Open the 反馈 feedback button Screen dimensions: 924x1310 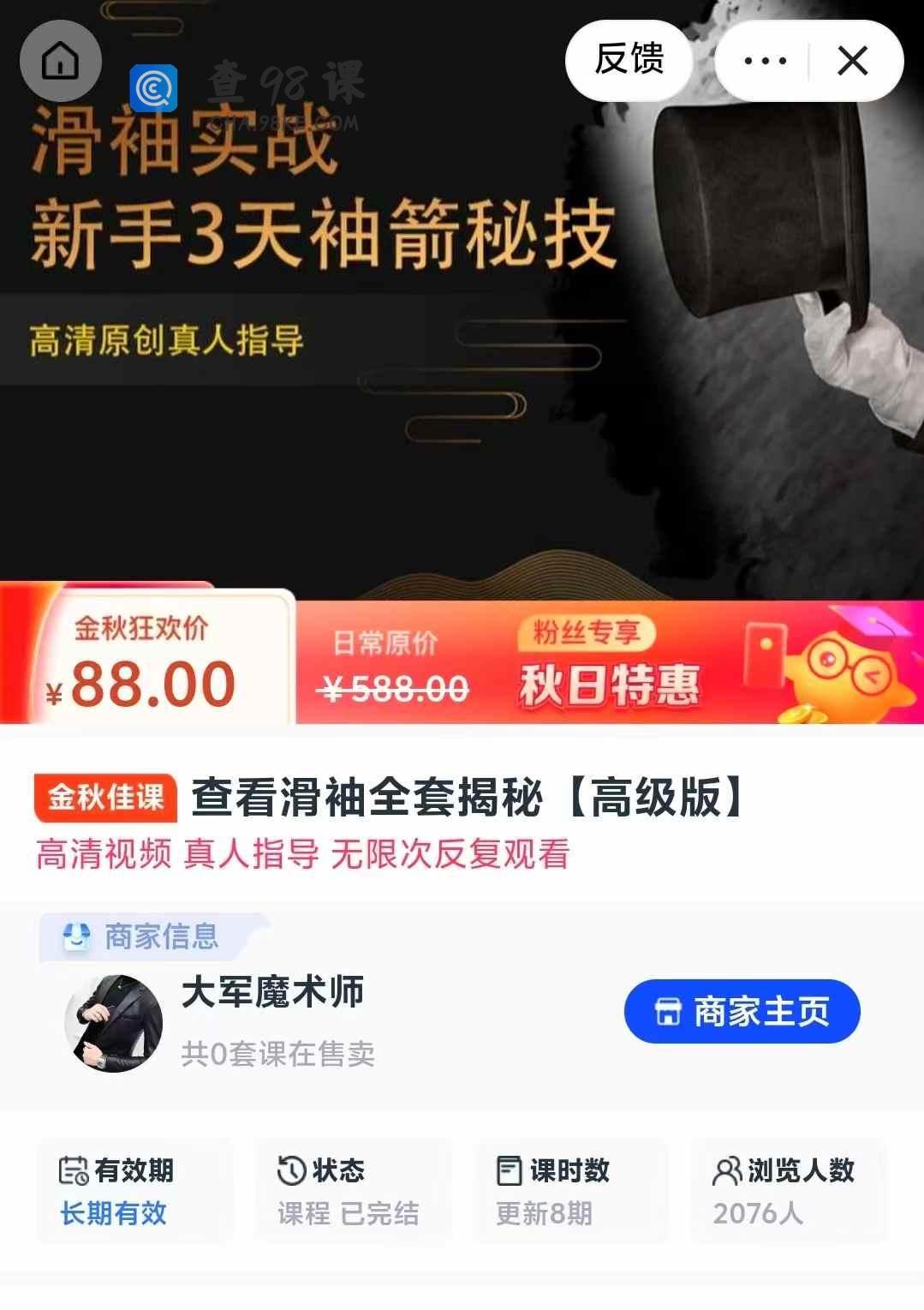click(x=629, y=60)
